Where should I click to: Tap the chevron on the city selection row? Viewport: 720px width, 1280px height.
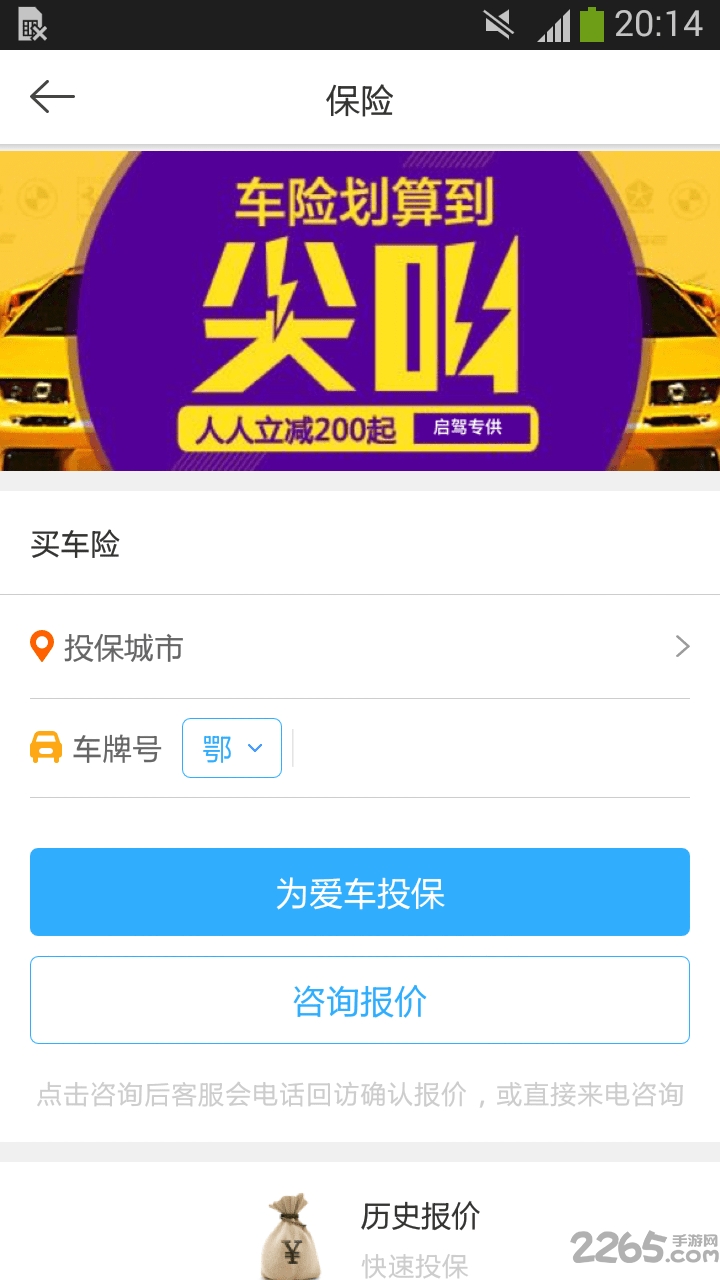click(682, 646)
